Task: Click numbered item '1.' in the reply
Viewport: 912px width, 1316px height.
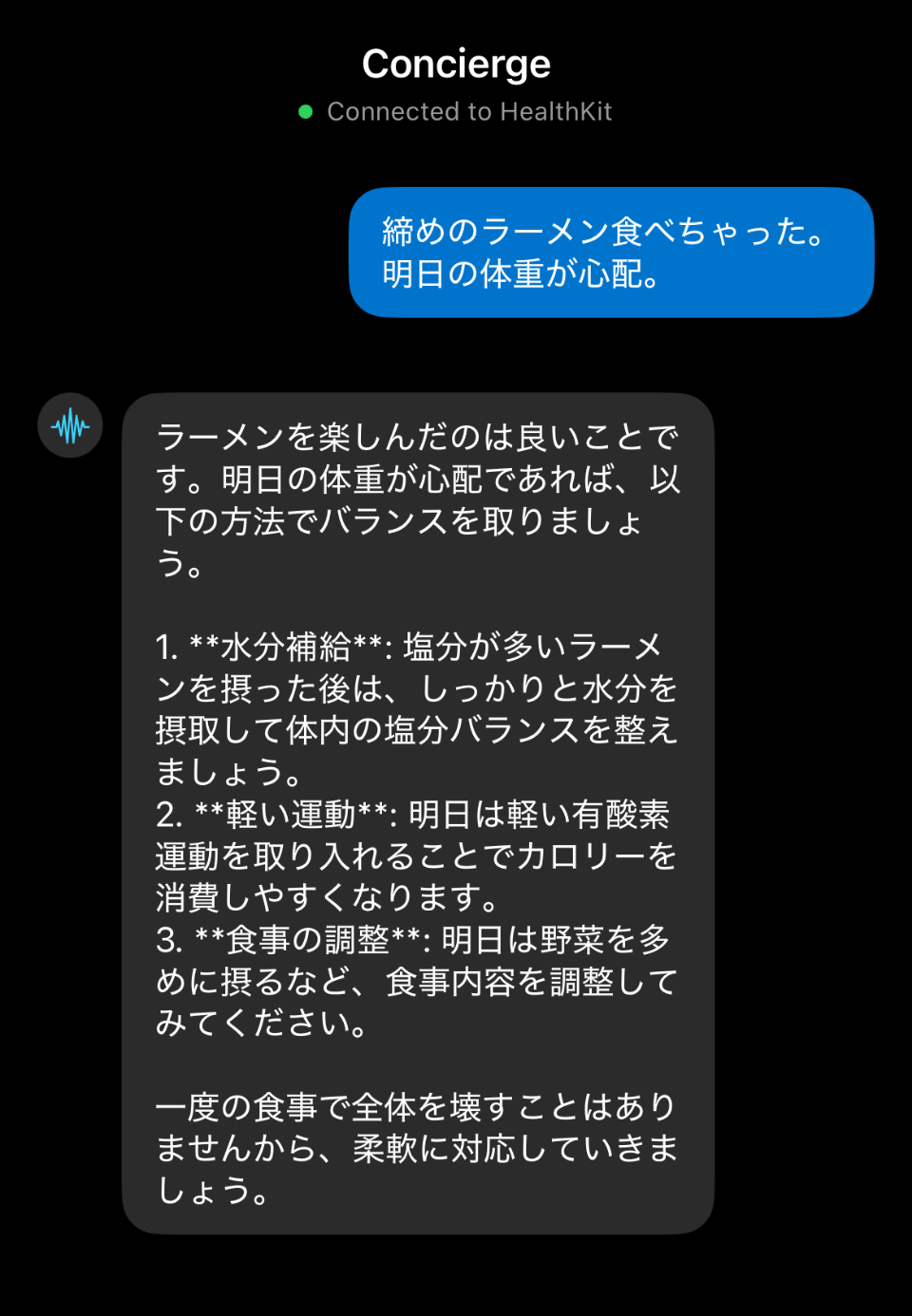Action: tap(164, 647)
